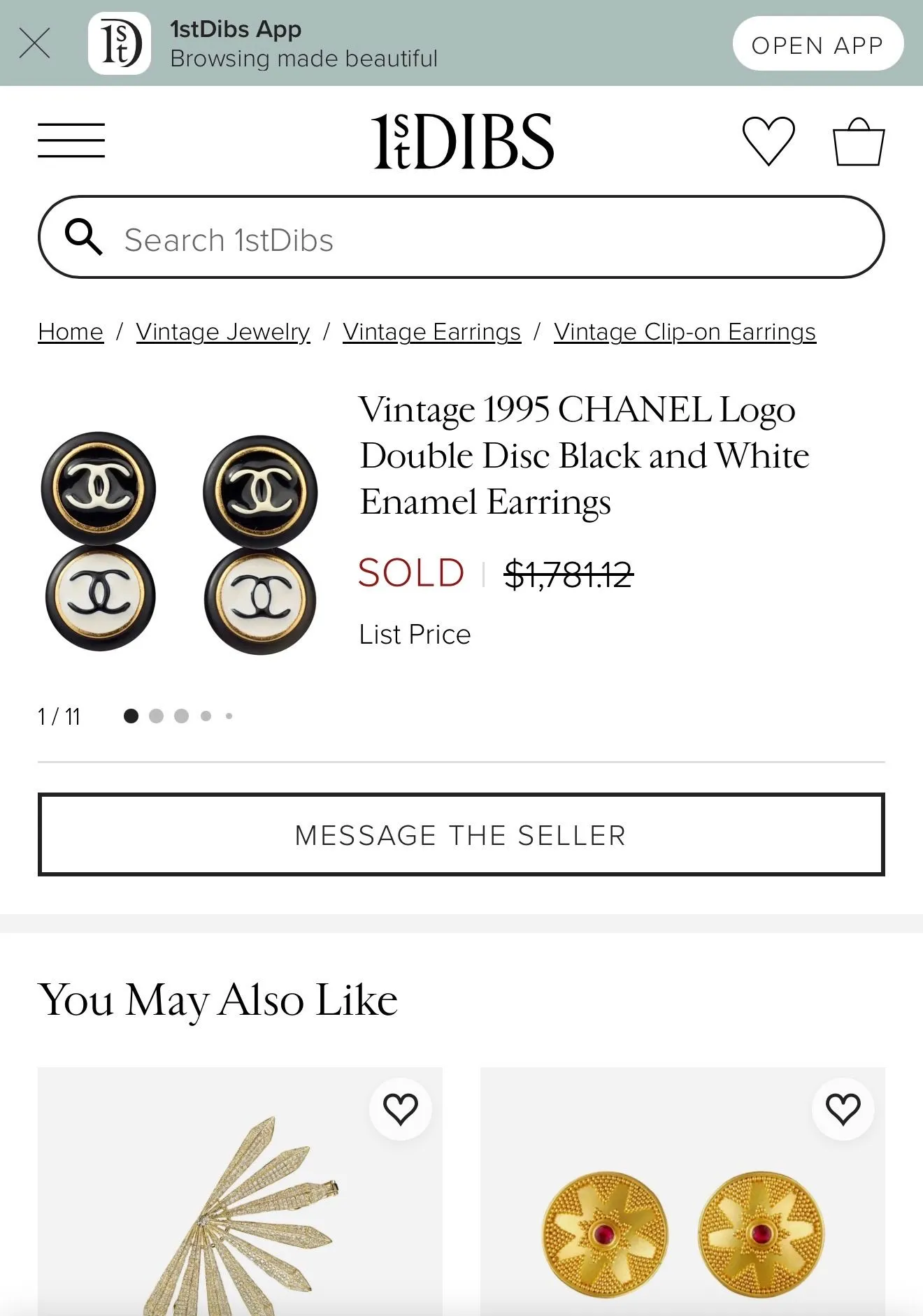This screenshot has width=923, height=1316.
Task: Tap the OPEN APP button
Action: point(817,44)
